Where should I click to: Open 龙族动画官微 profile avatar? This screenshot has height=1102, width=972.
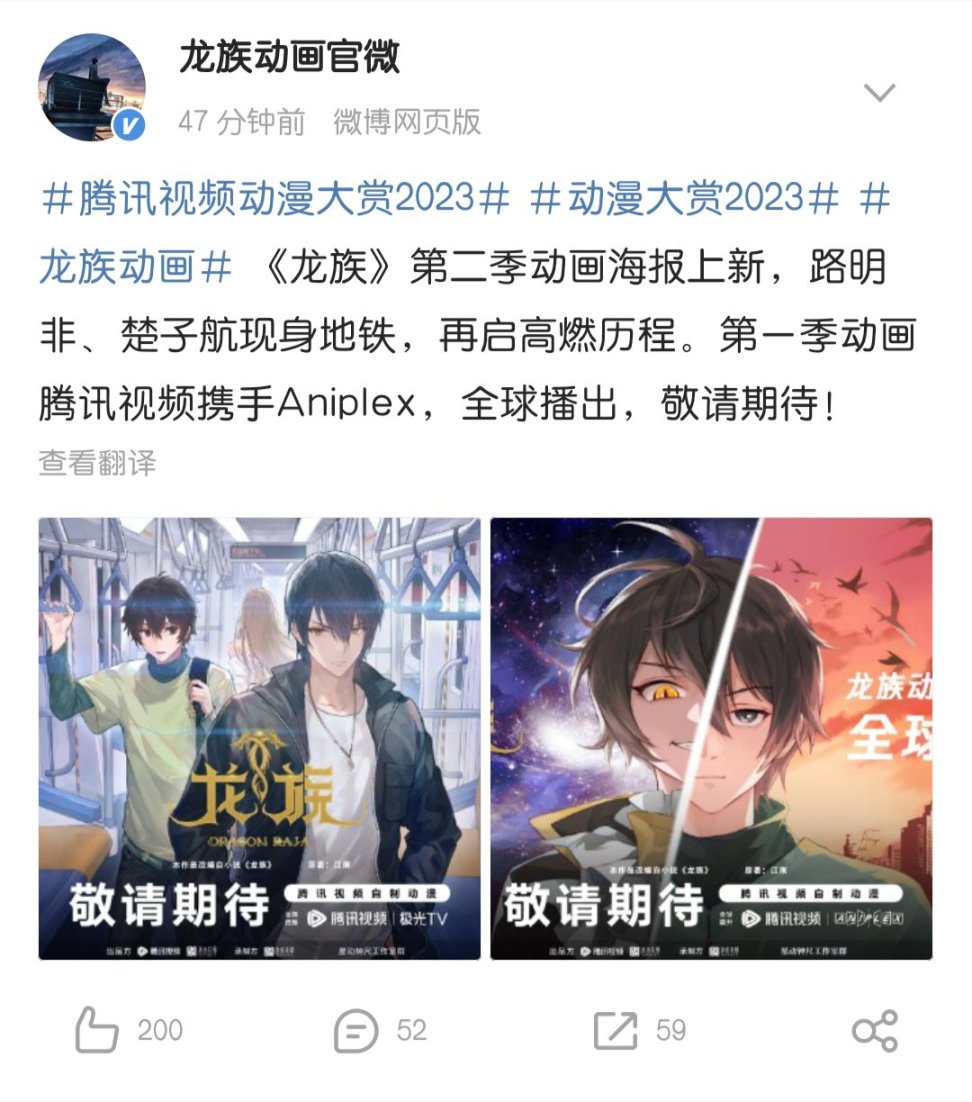[x=92, y=87]
